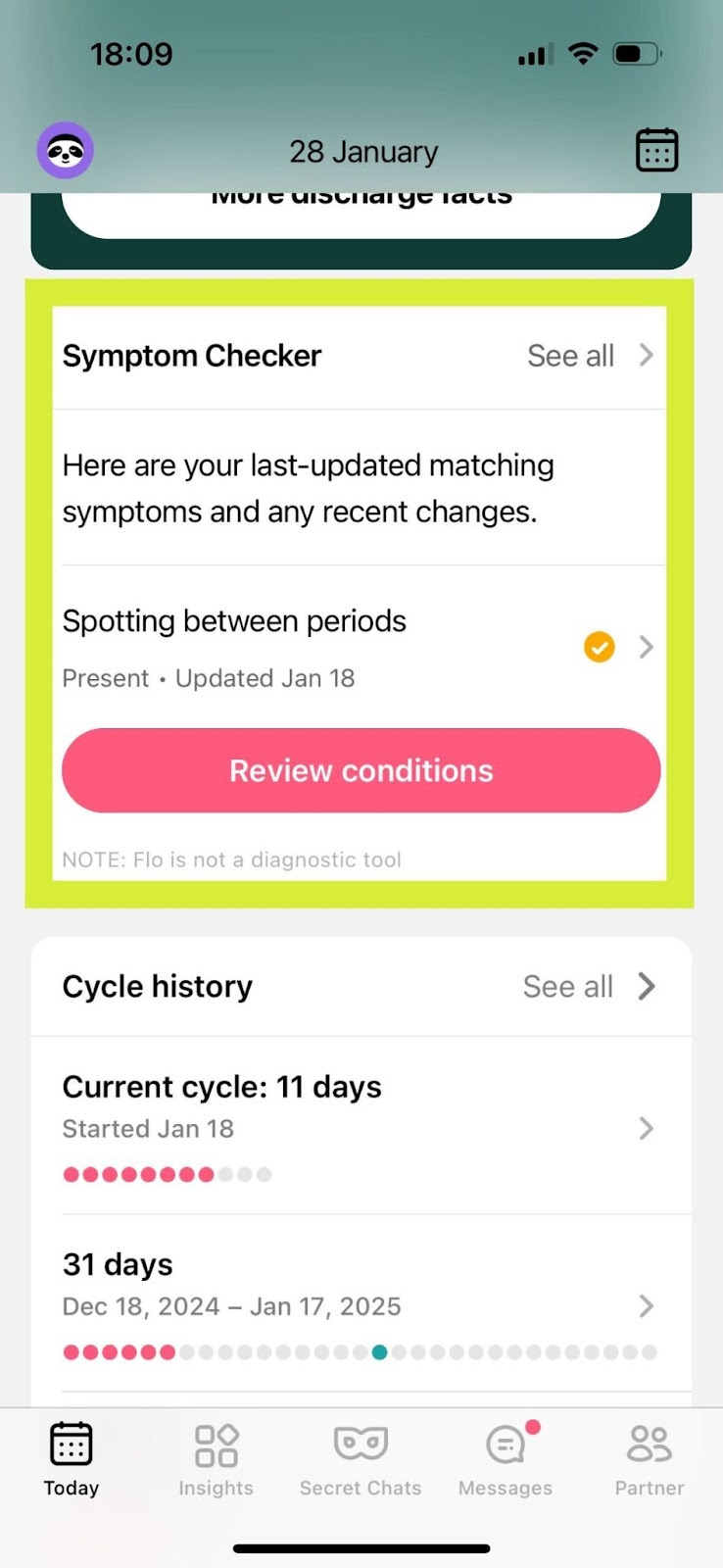Open the 31 days cycle entry
This screenshot has width=723, height=1568.
tap(361, 1304)
